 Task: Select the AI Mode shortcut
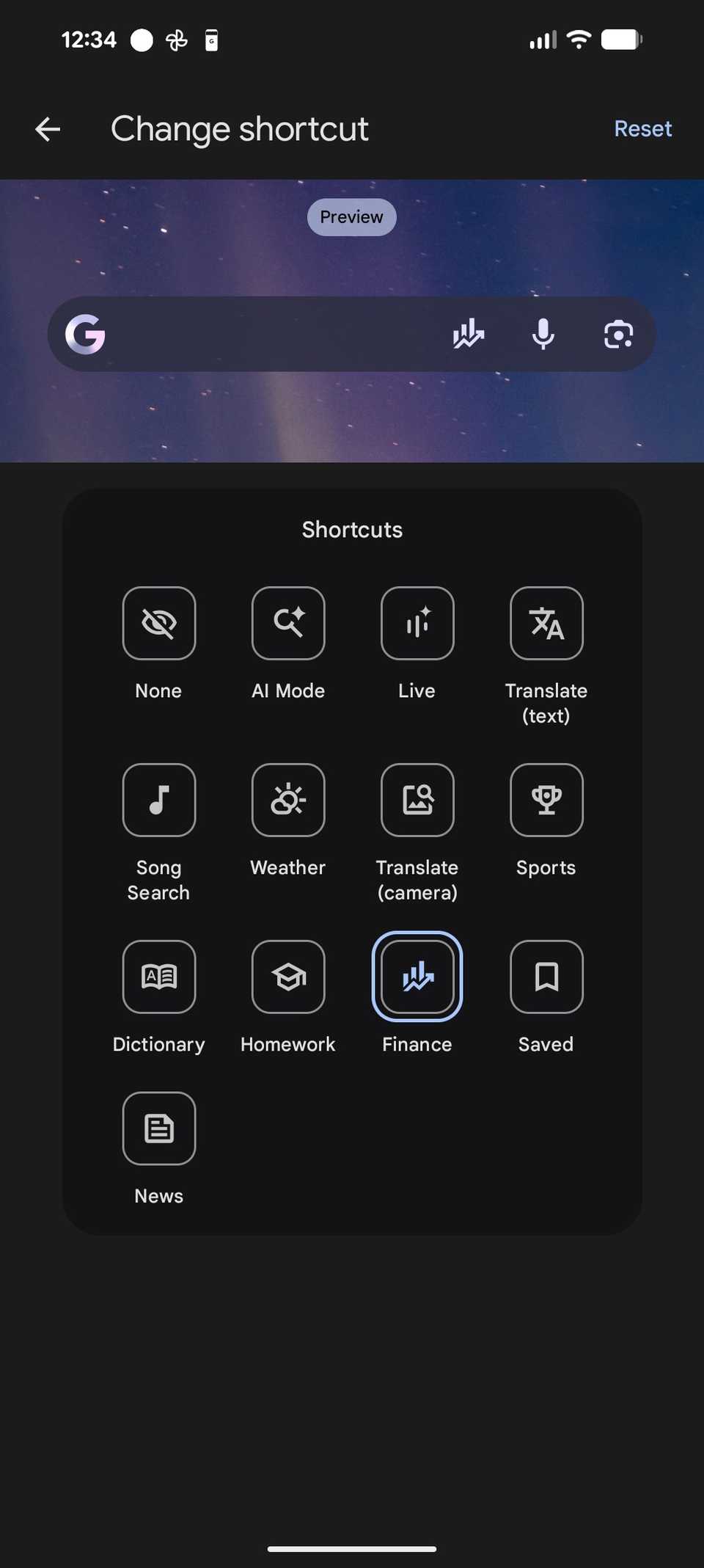(288, 624)
